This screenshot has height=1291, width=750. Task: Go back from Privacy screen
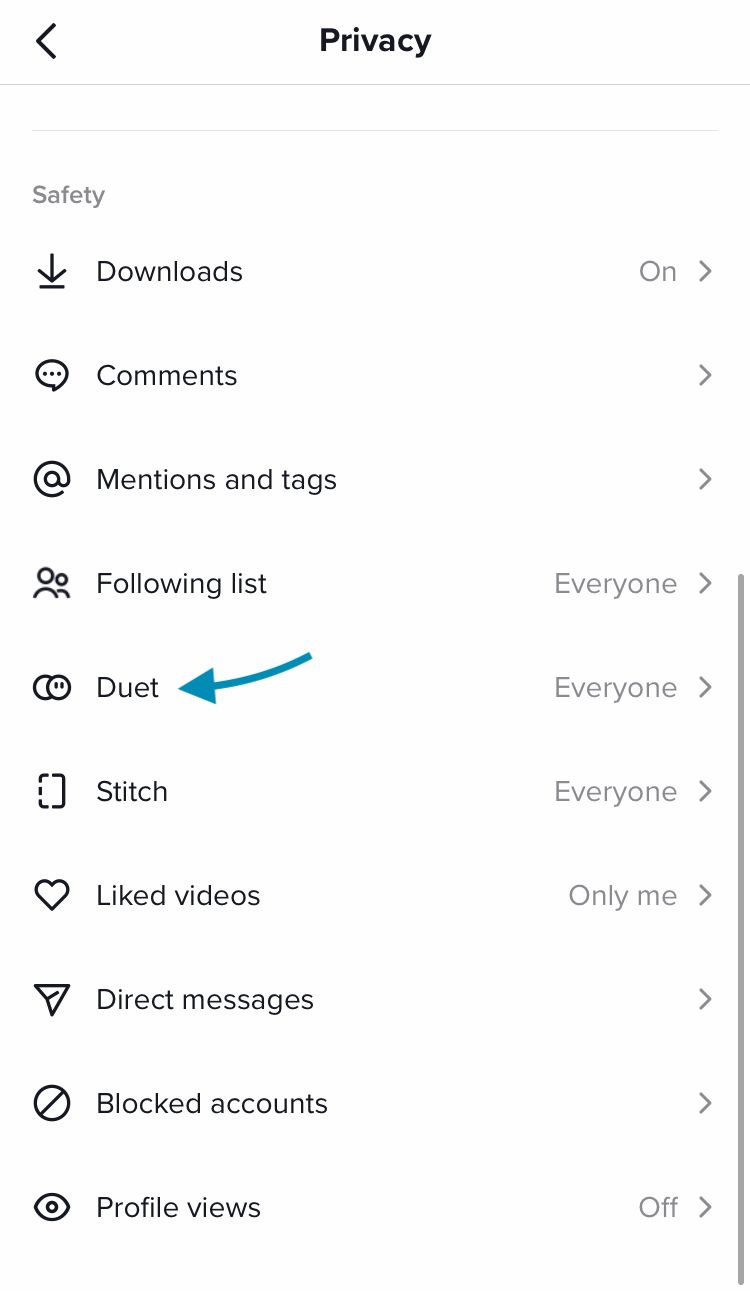point(46,41)
